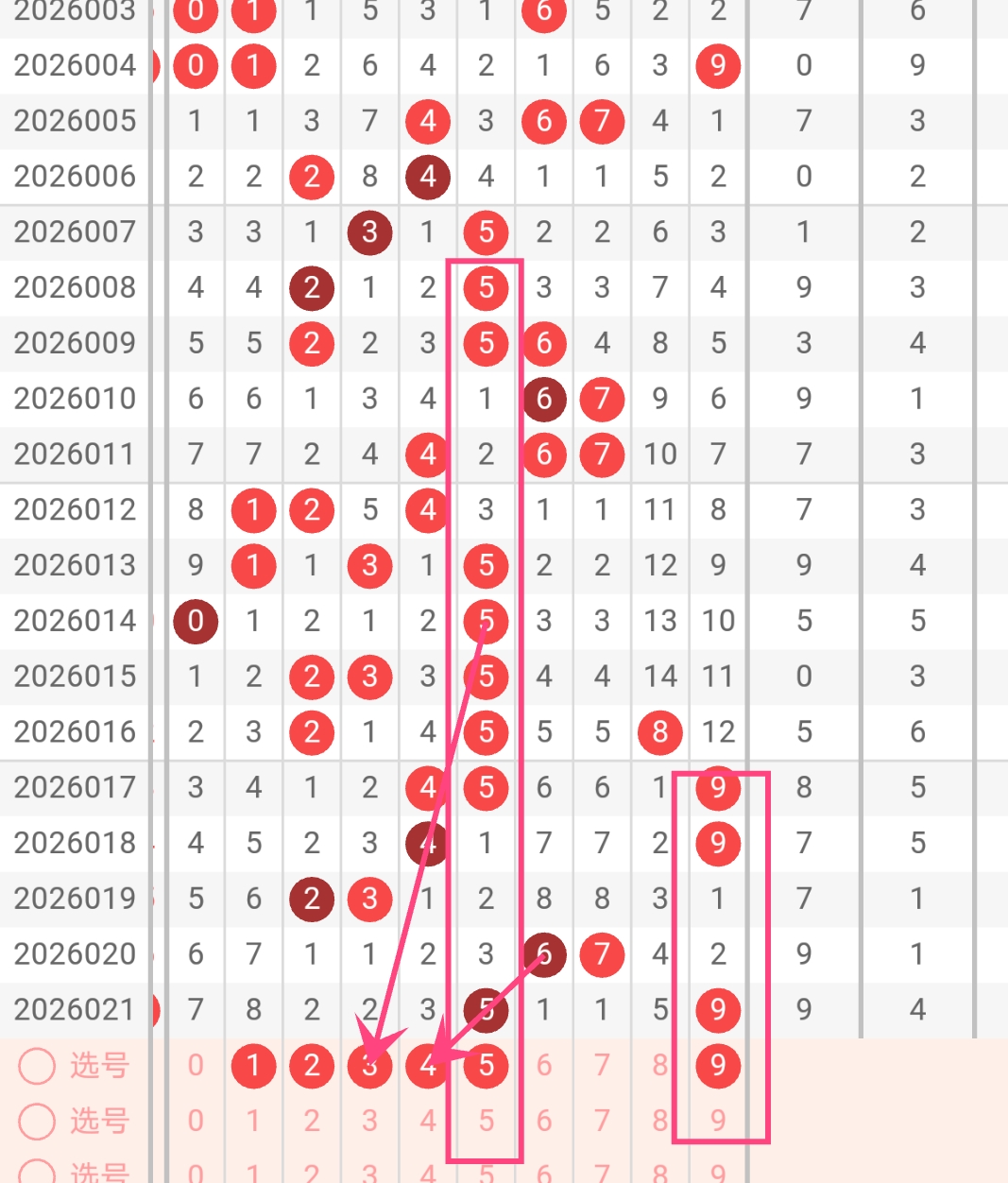Tap the circle beside the middle 选号 row
The image size is (1008, 1183).
coord(38,1122)
